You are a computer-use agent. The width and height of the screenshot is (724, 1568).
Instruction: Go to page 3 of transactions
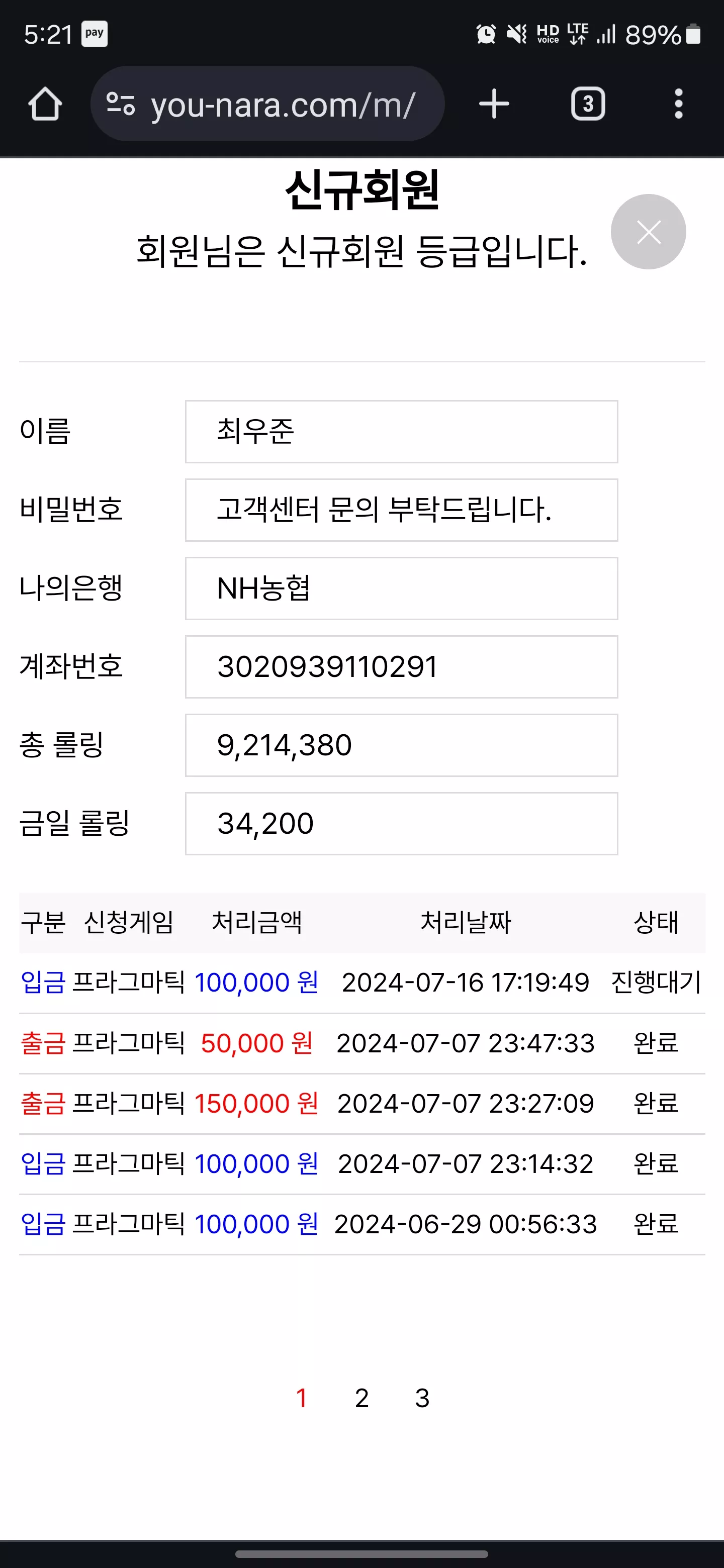[422, 1398]
